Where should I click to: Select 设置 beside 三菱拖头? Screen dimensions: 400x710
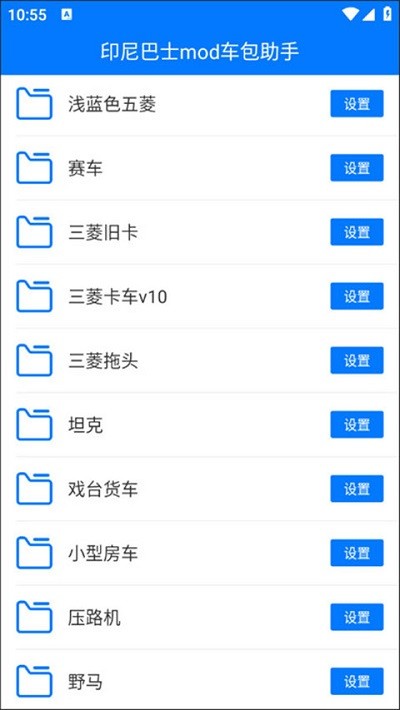point(357,360)
